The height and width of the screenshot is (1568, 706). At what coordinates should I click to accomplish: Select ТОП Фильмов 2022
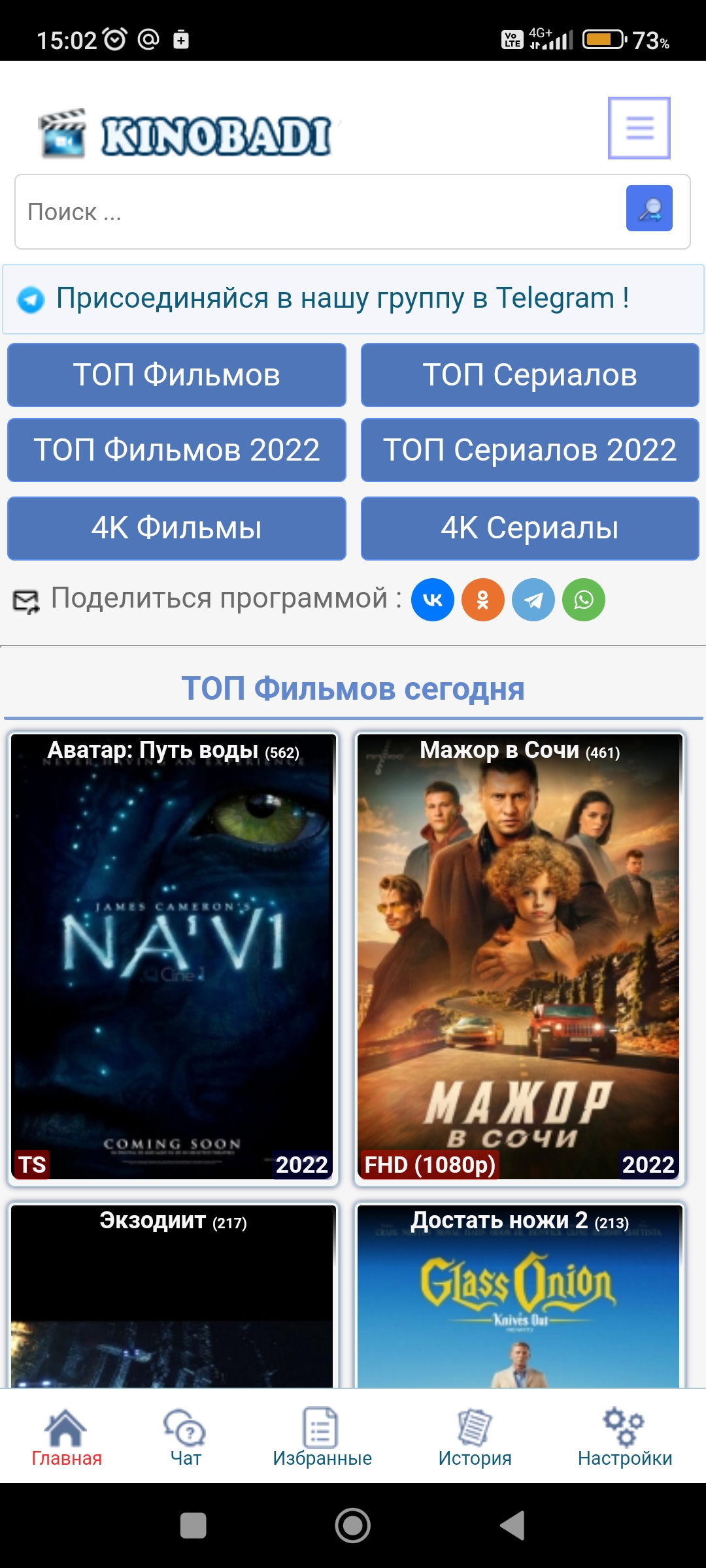point(176,450)
